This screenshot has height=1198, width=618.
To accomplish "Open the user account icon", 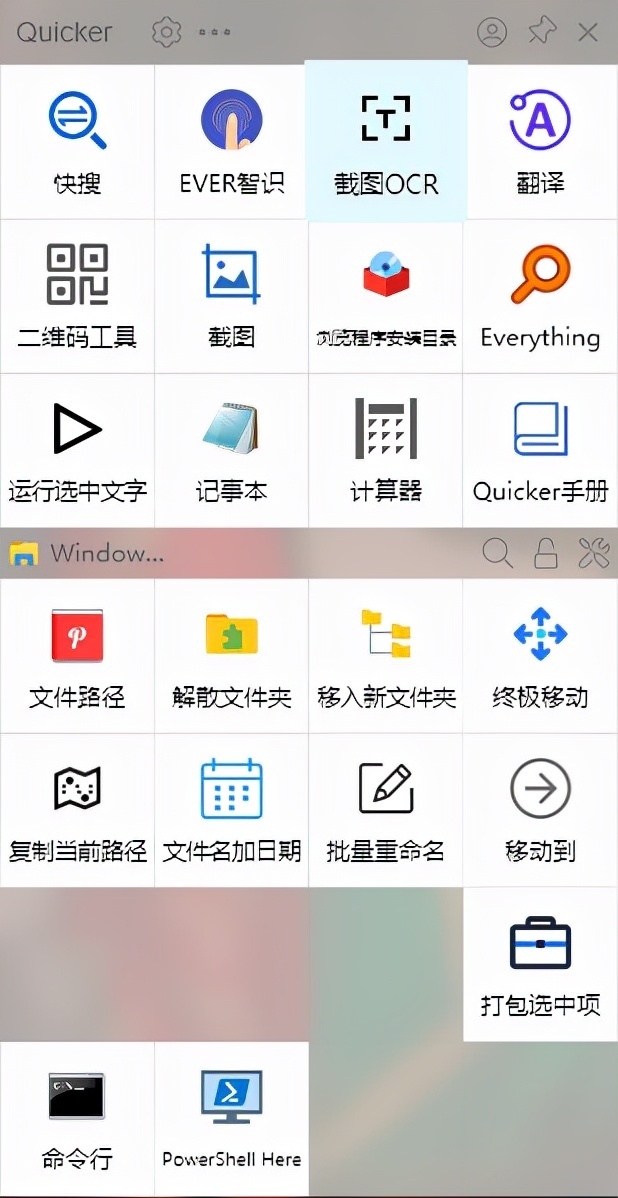I will click(x=492, y=32).
